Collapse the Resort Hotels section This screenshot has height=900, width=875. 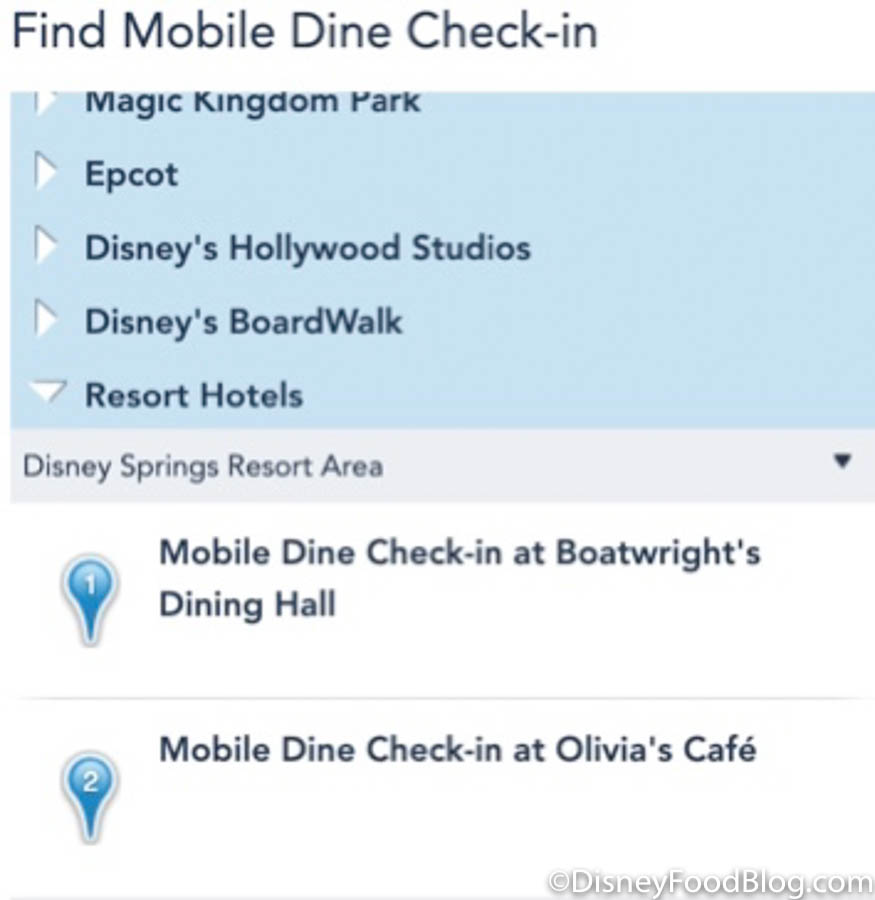click(x=193, y=395)
